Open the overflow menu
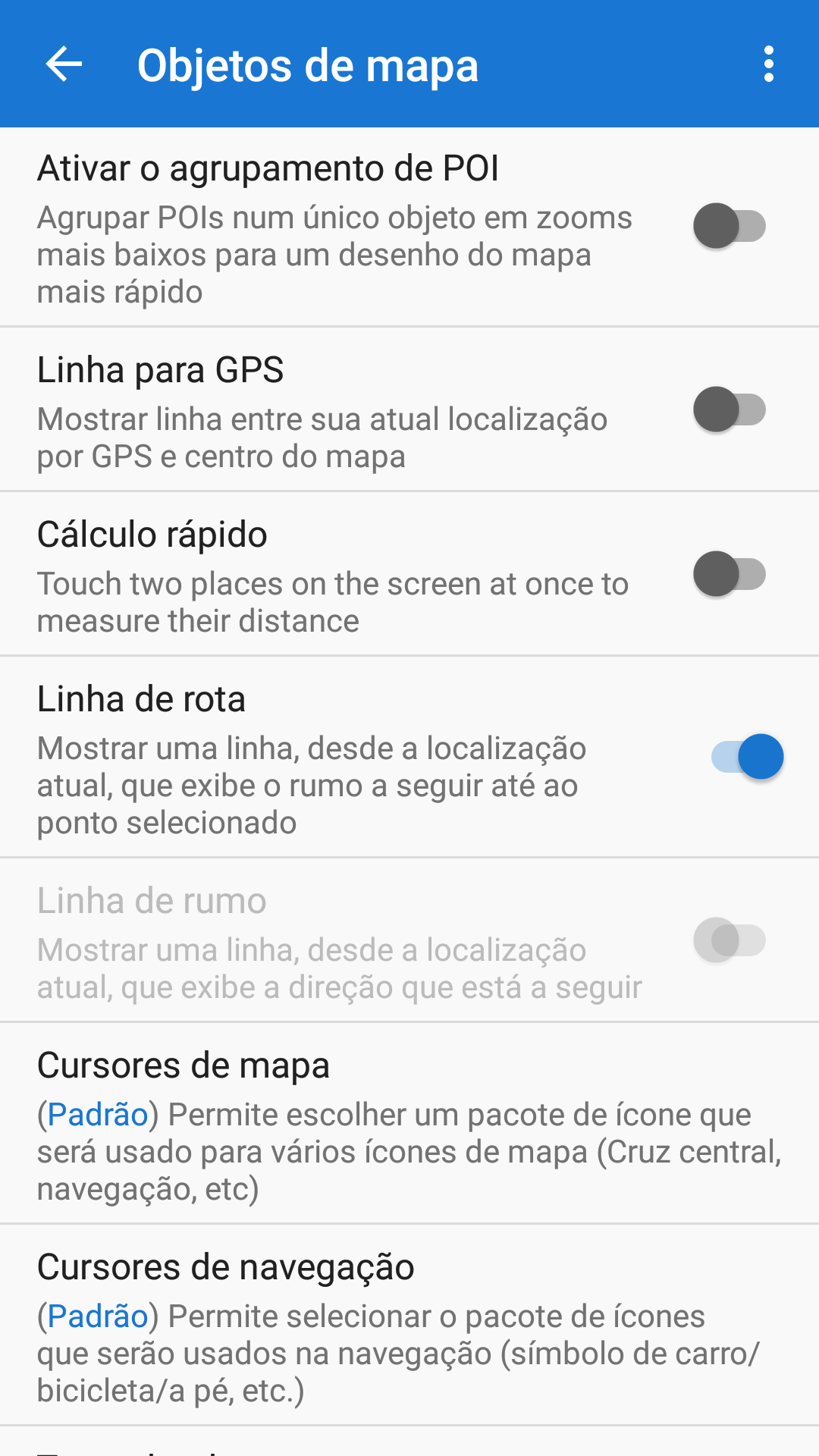The image size is (819, 1456). click(x=769, y=64)
